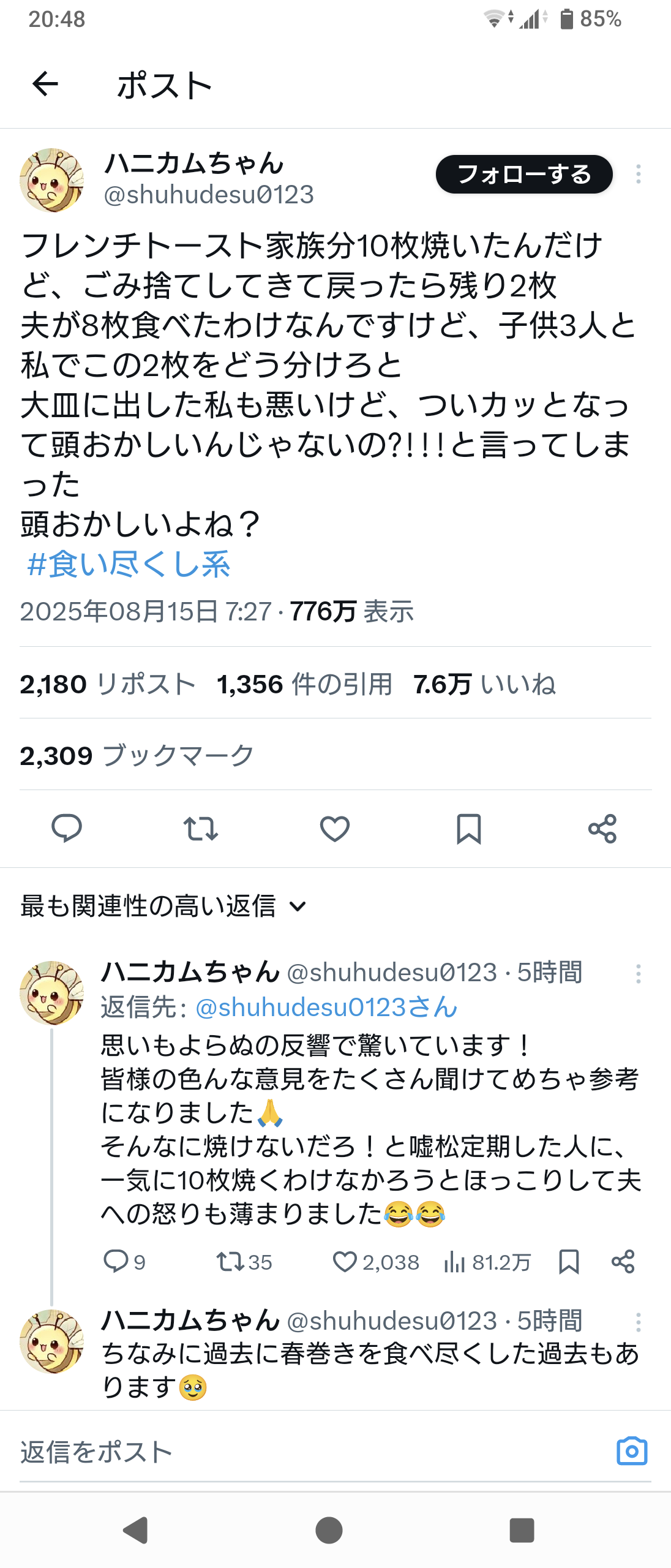Go back using the top arrow

point(45,84)
